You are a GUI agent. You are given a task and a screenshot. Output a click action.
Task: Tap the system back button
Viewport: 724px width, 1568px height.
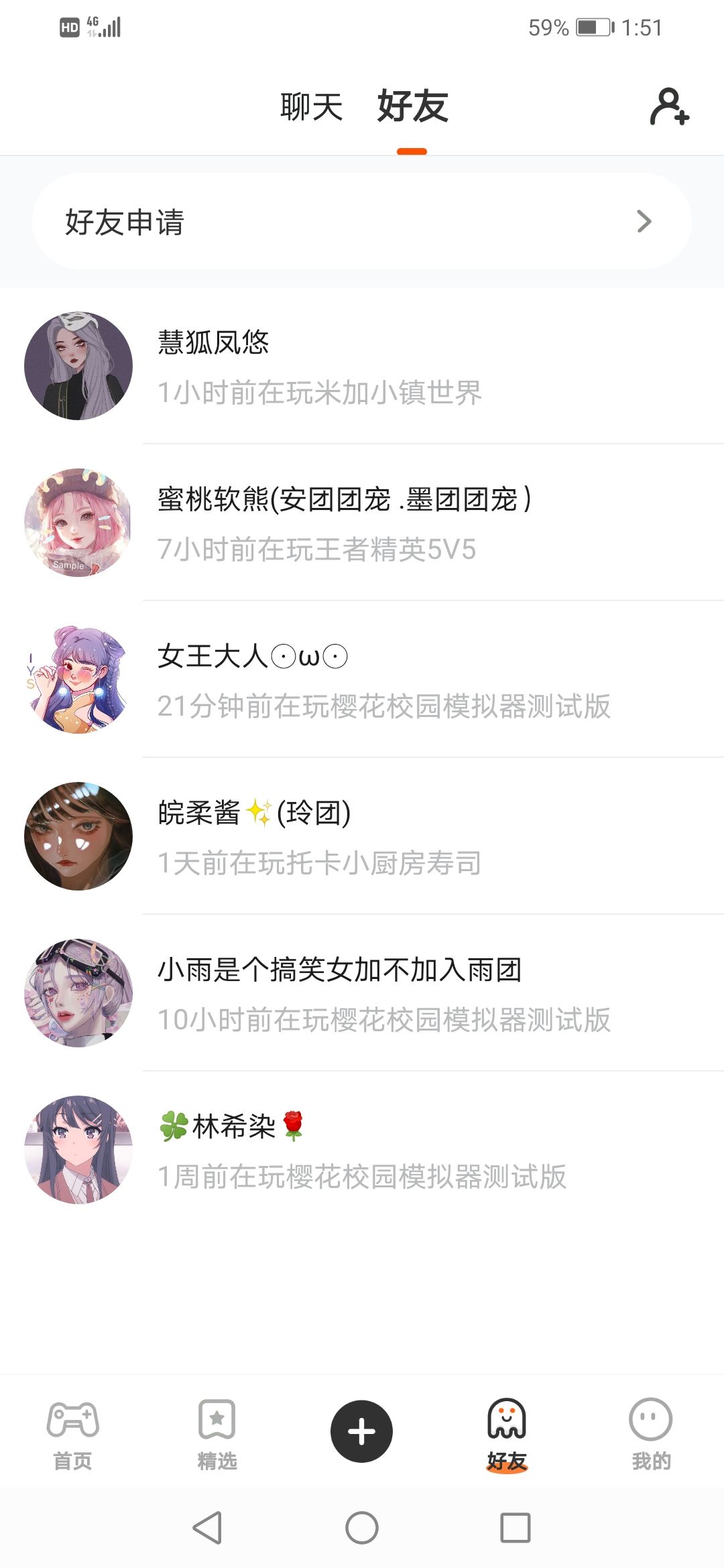207,1528
